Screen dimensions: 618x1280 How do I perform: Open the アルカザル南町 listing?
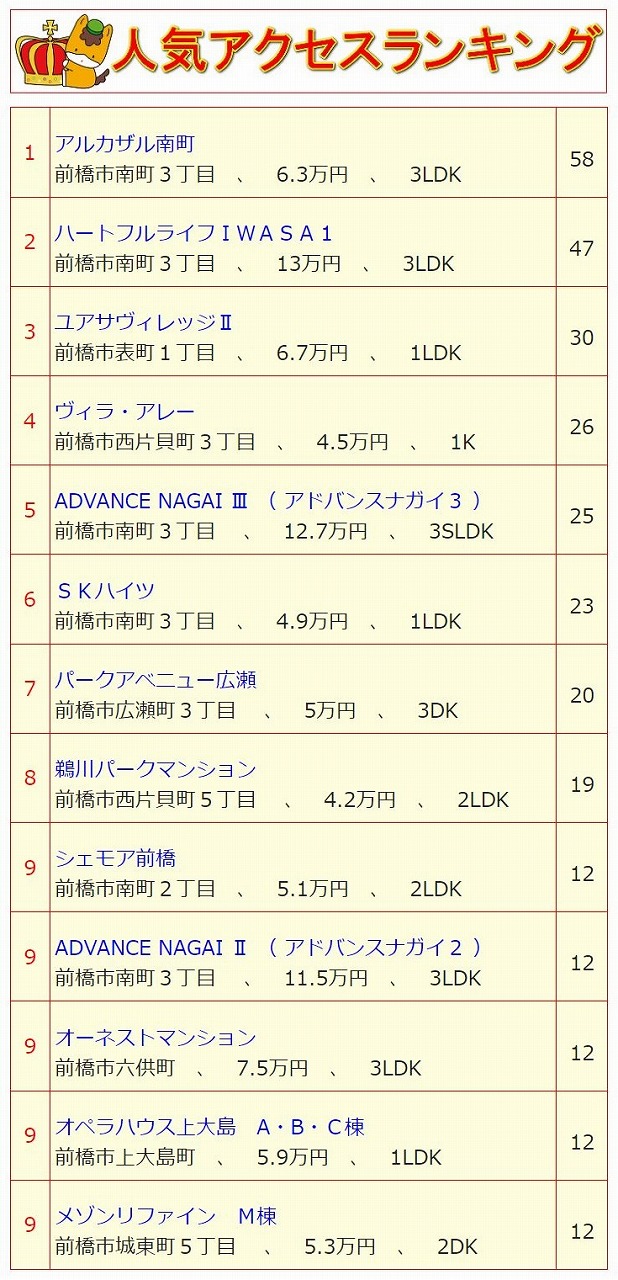point(124,144)
